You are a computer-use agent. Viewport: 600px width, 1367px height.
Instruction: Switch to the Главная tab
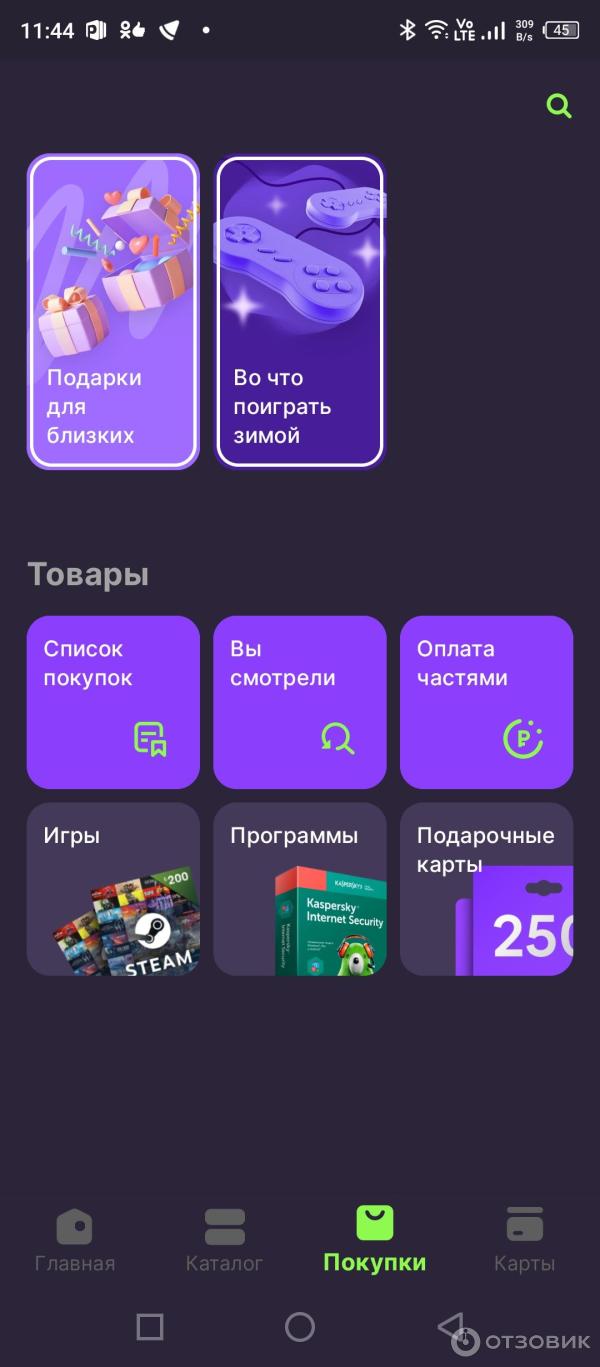pyautogui.click(x=75, y=1240)
